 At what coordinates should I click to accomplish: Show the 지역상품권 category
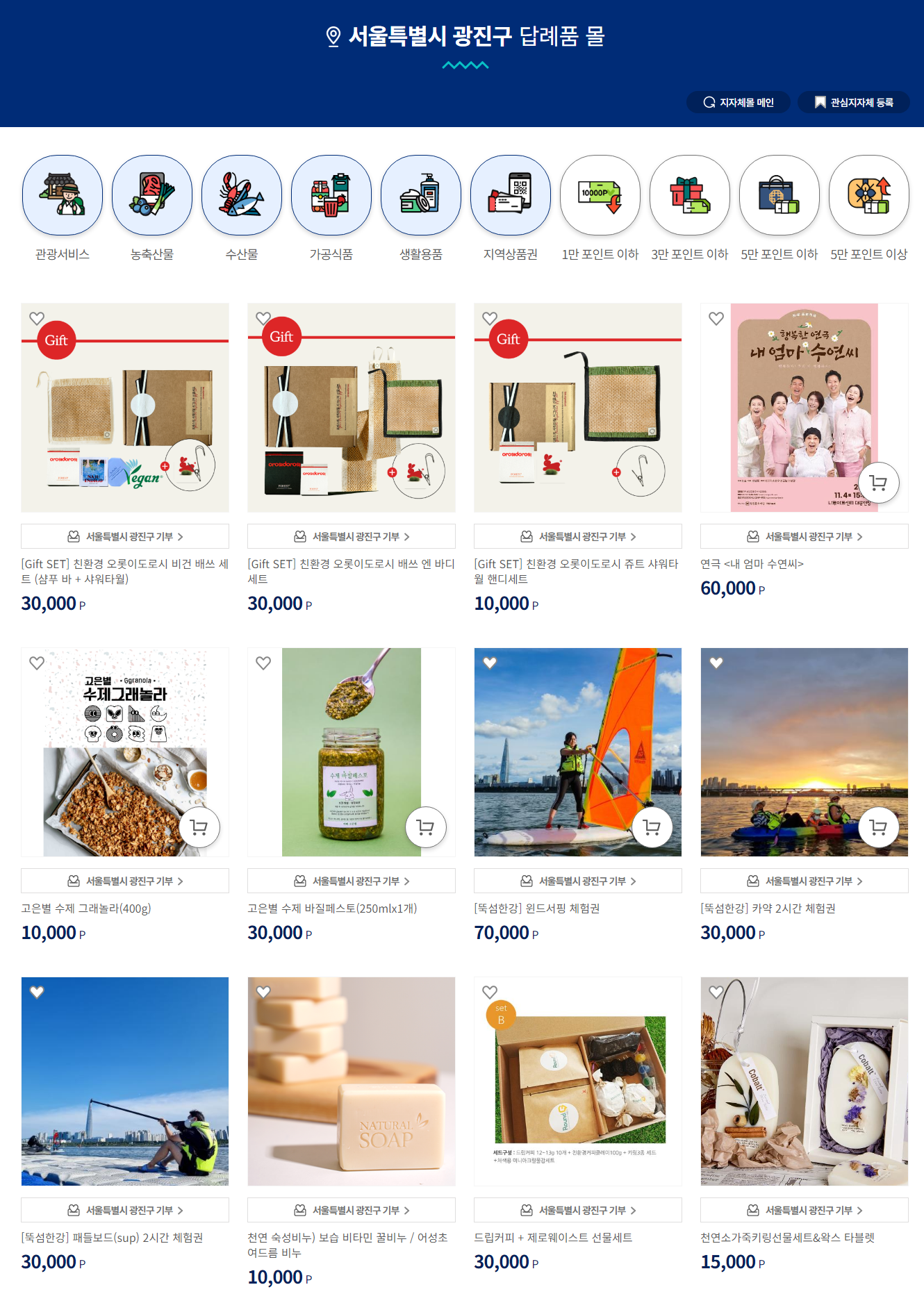coord(511,196)
